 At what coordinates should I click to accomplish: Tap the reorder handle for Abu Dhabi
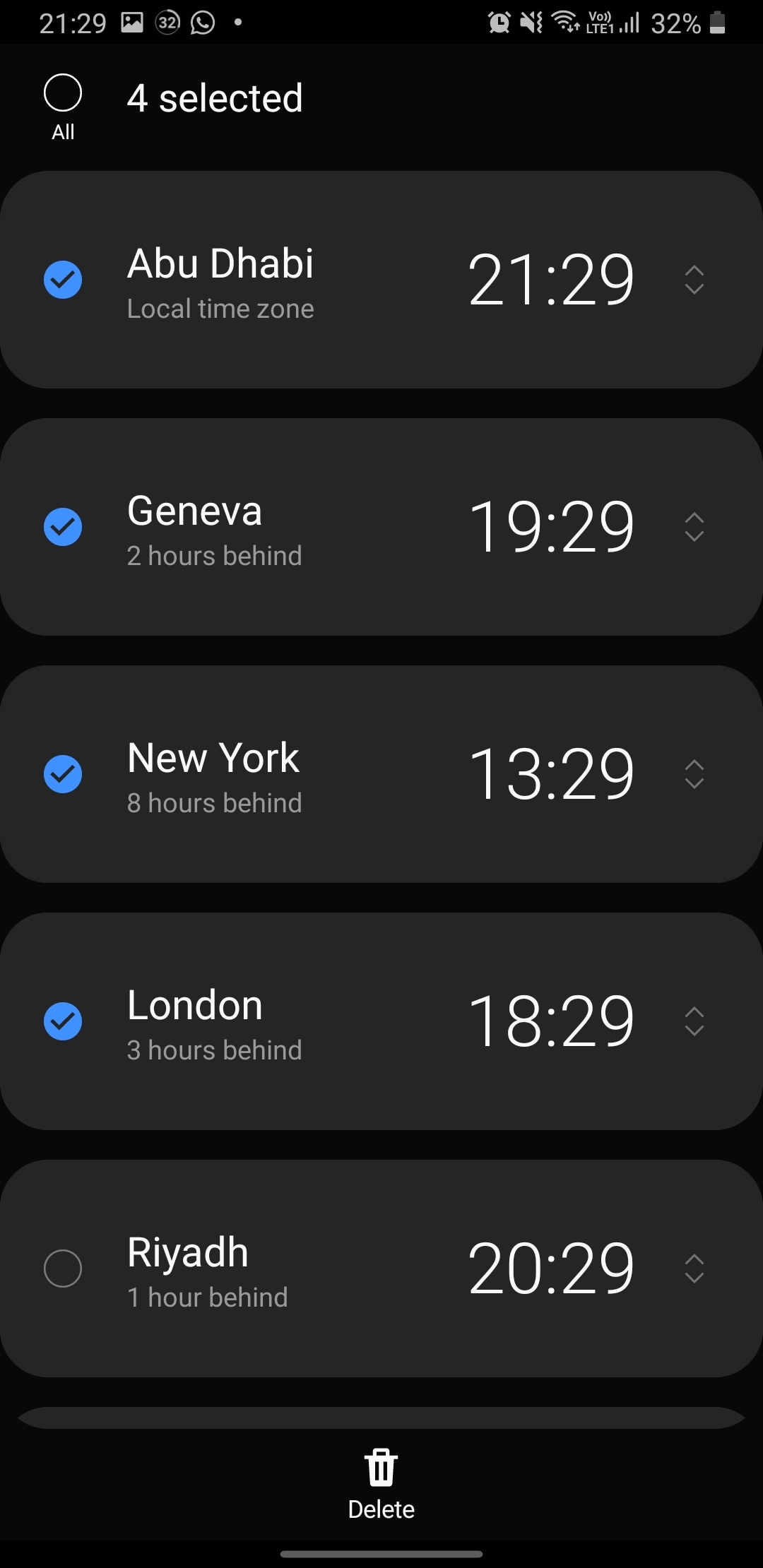click(x=694, y=280)
